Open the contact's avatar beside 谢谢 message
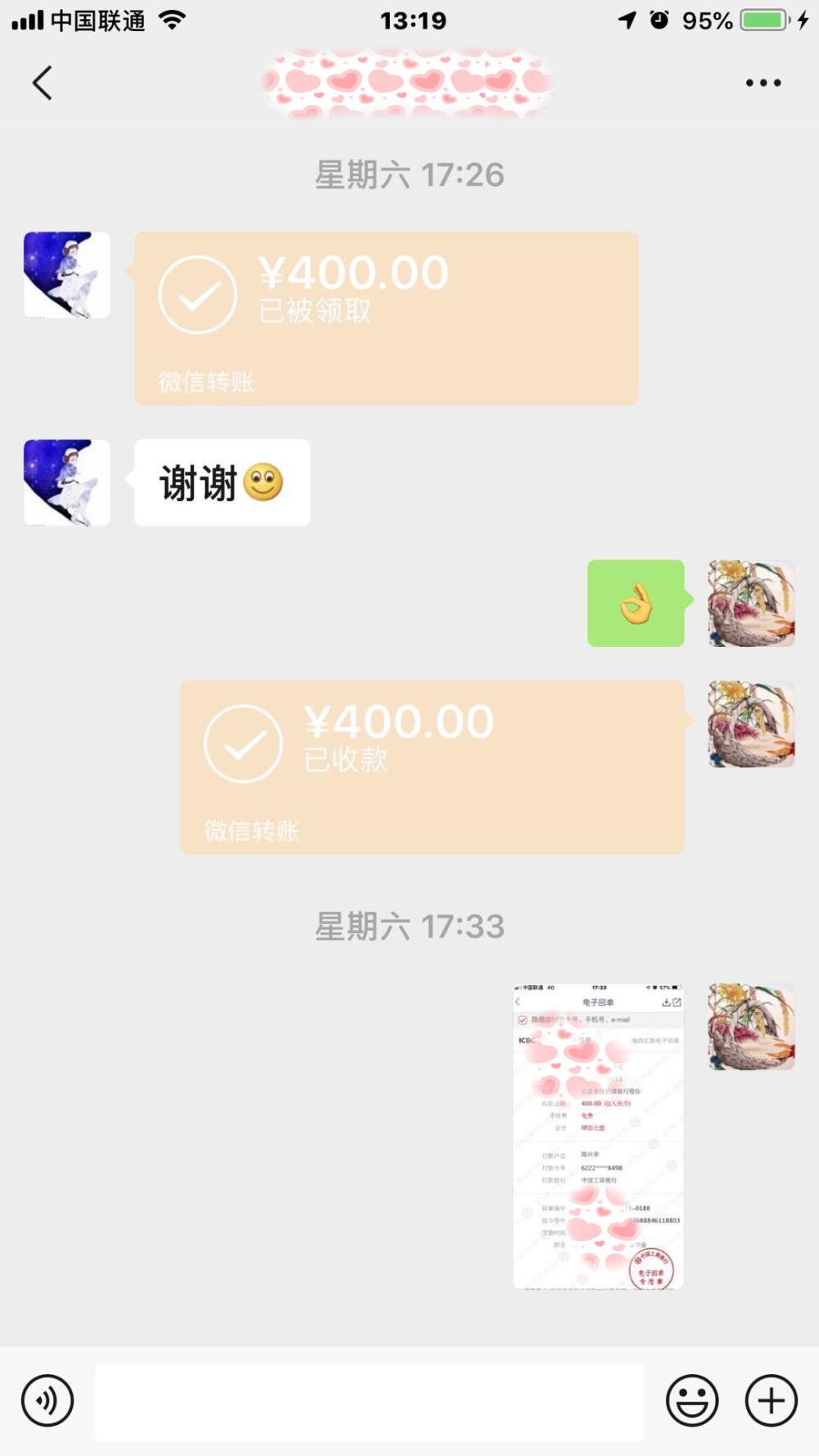 tap(67, 482)
